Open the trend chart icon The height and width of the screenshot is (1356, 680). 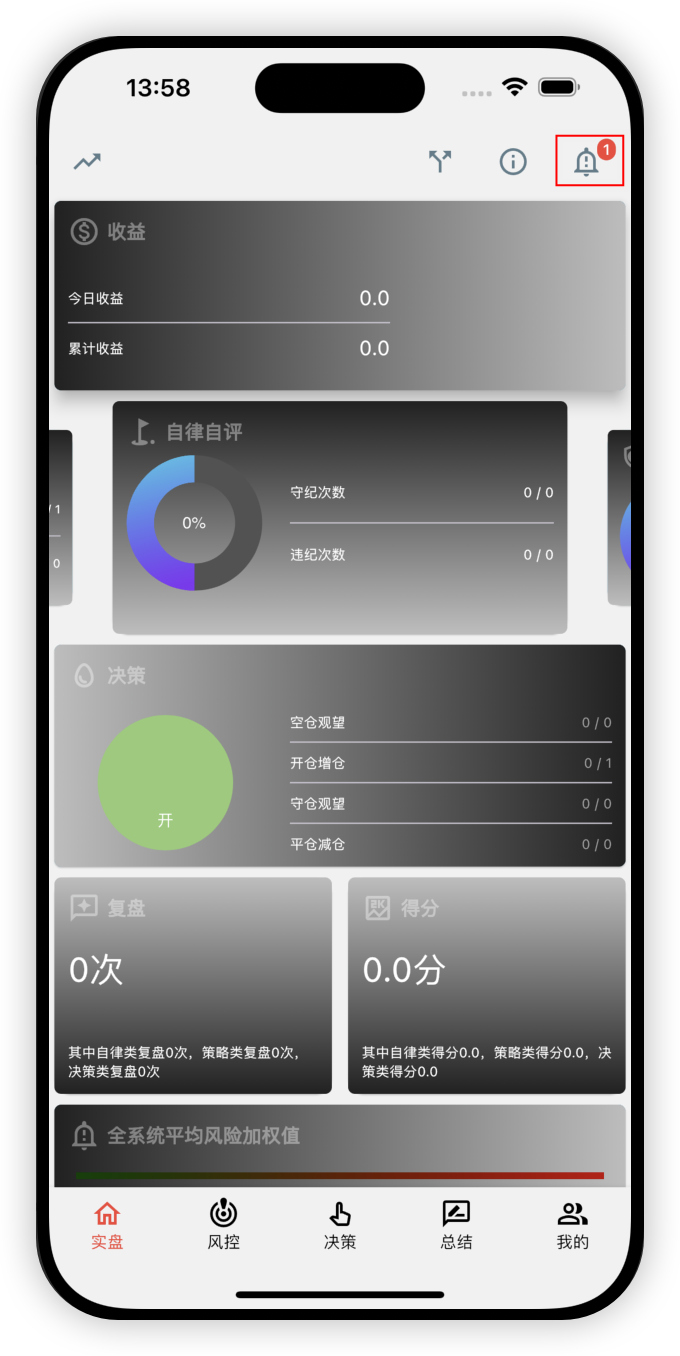87,161
